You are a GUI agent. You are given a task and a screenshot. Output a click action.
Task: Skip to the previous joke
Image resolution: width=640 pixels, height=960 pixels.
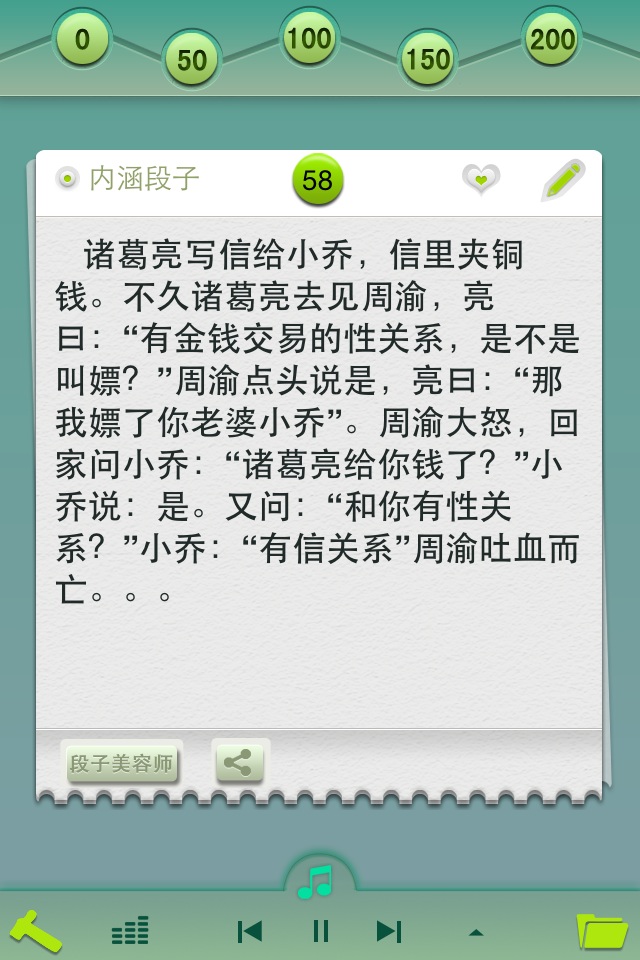[250, 931]
